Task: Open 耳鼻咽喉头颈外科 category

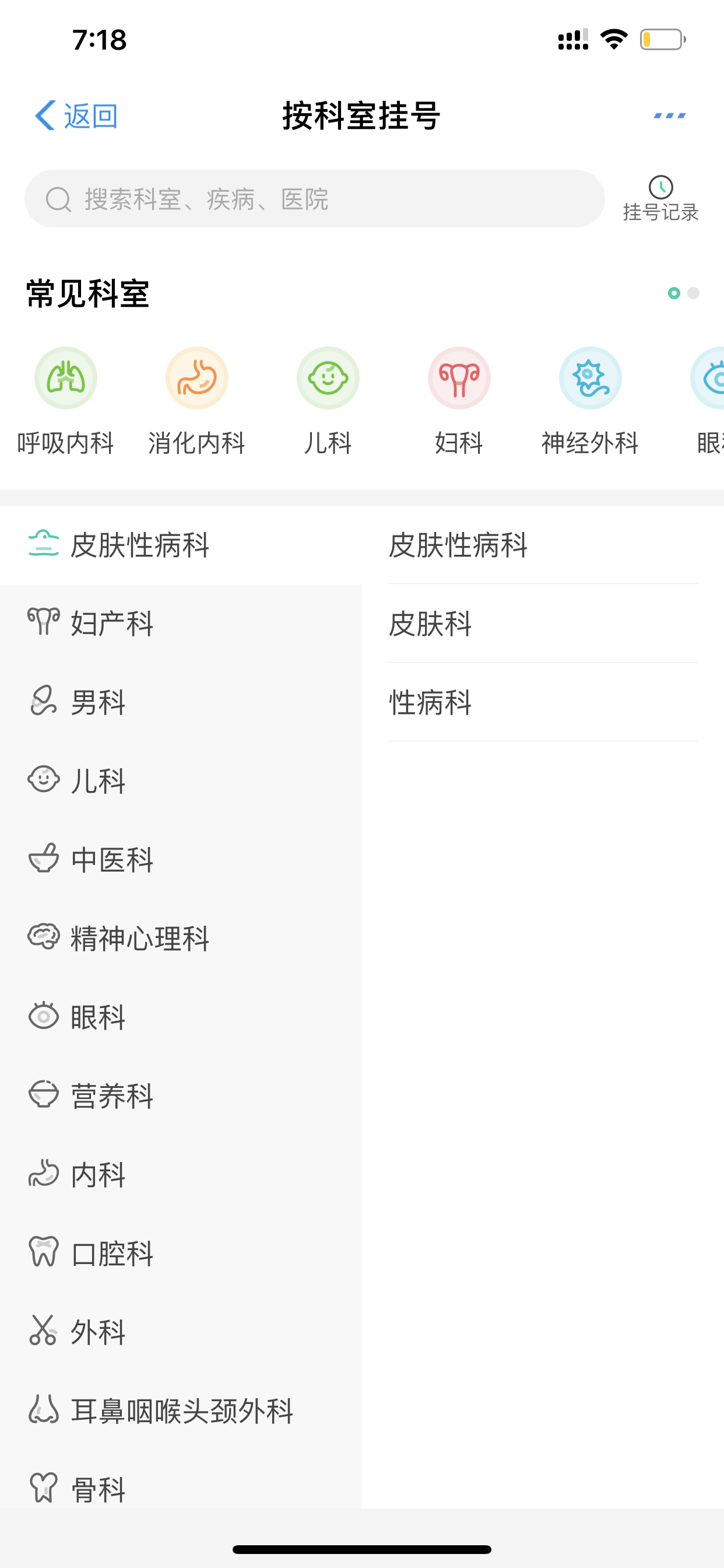Action: click(x=181, y=1410)
